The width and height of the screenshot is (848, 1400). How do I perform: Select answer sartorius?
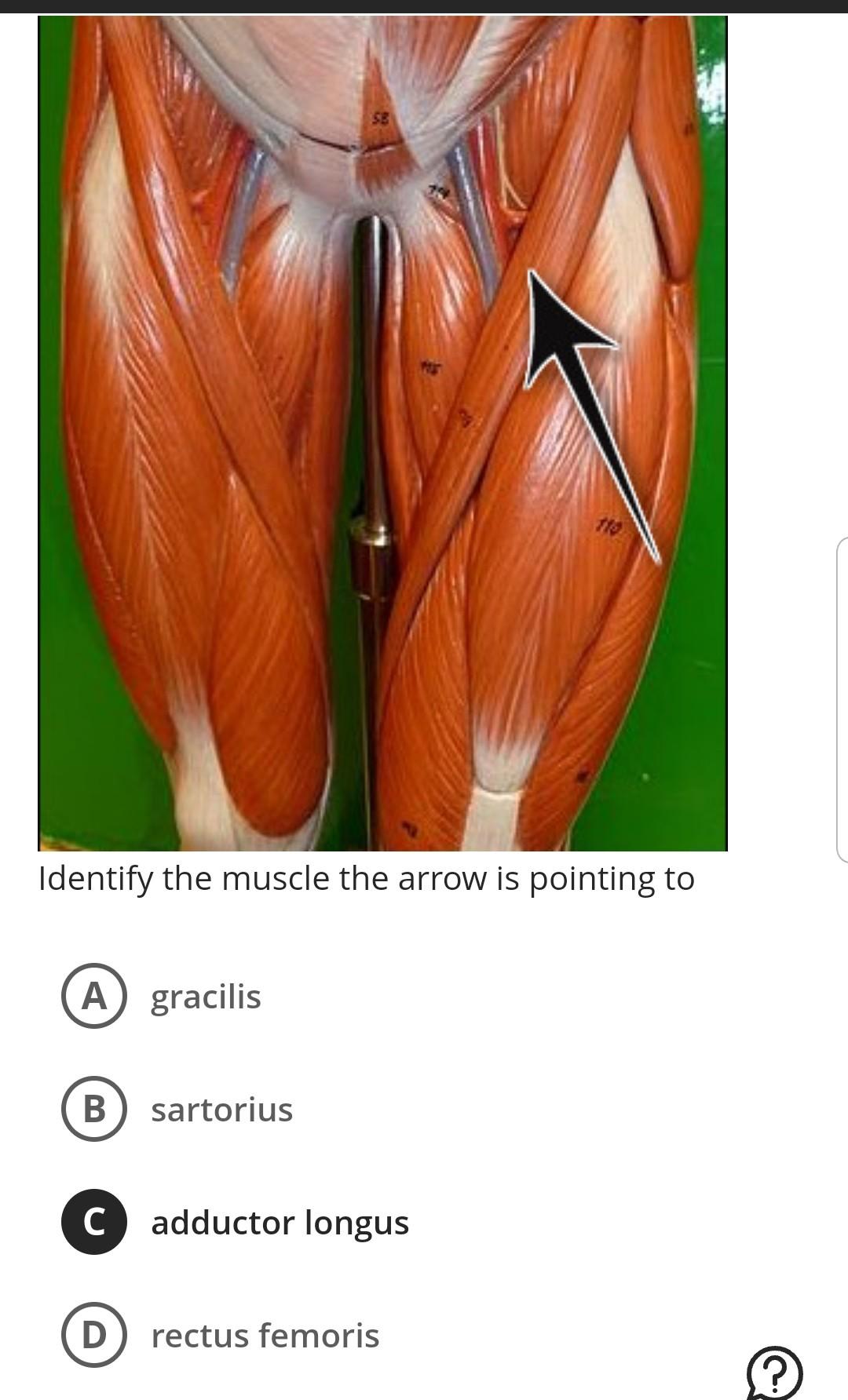221,1110
